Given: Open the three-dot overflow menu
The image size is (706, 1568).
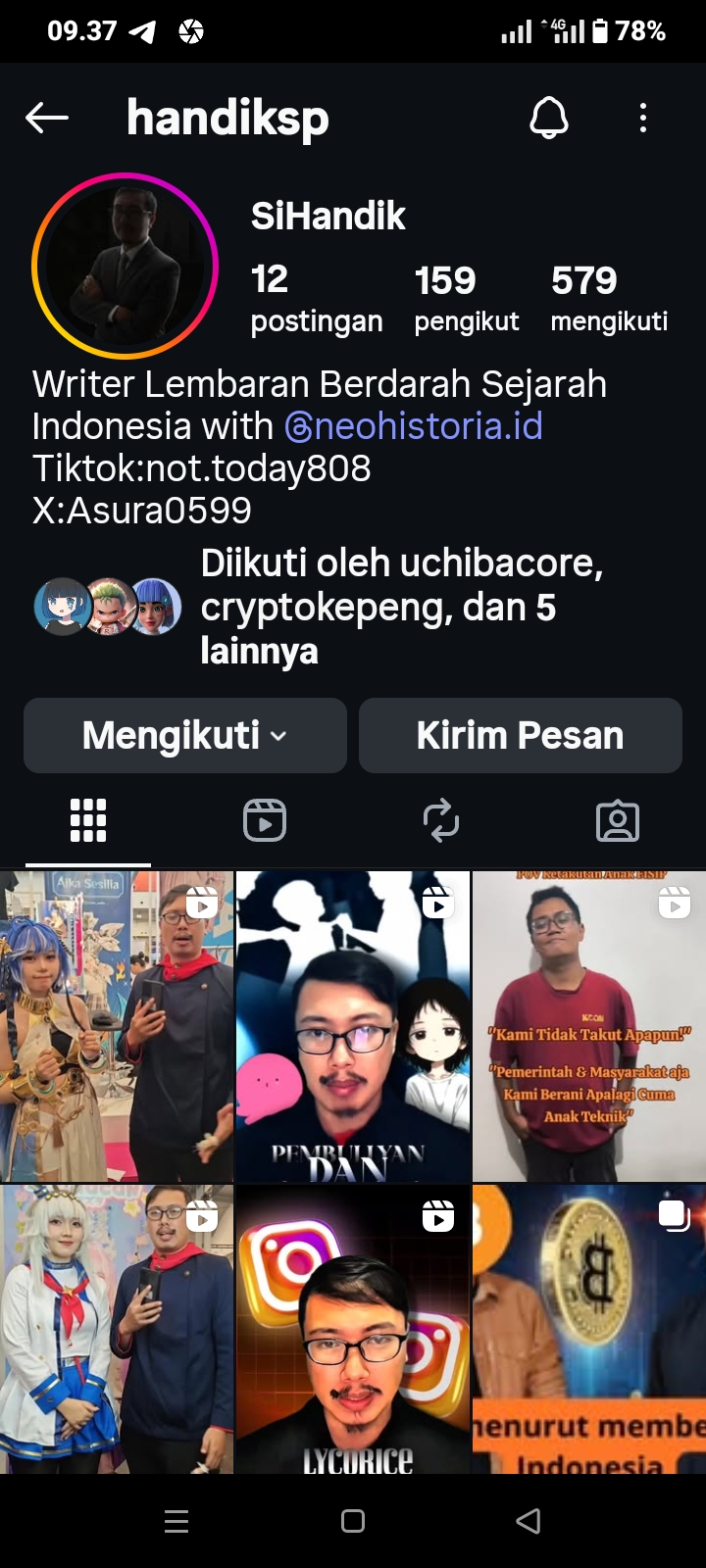Looking at the screenshot, I should (x=643, y=119).
